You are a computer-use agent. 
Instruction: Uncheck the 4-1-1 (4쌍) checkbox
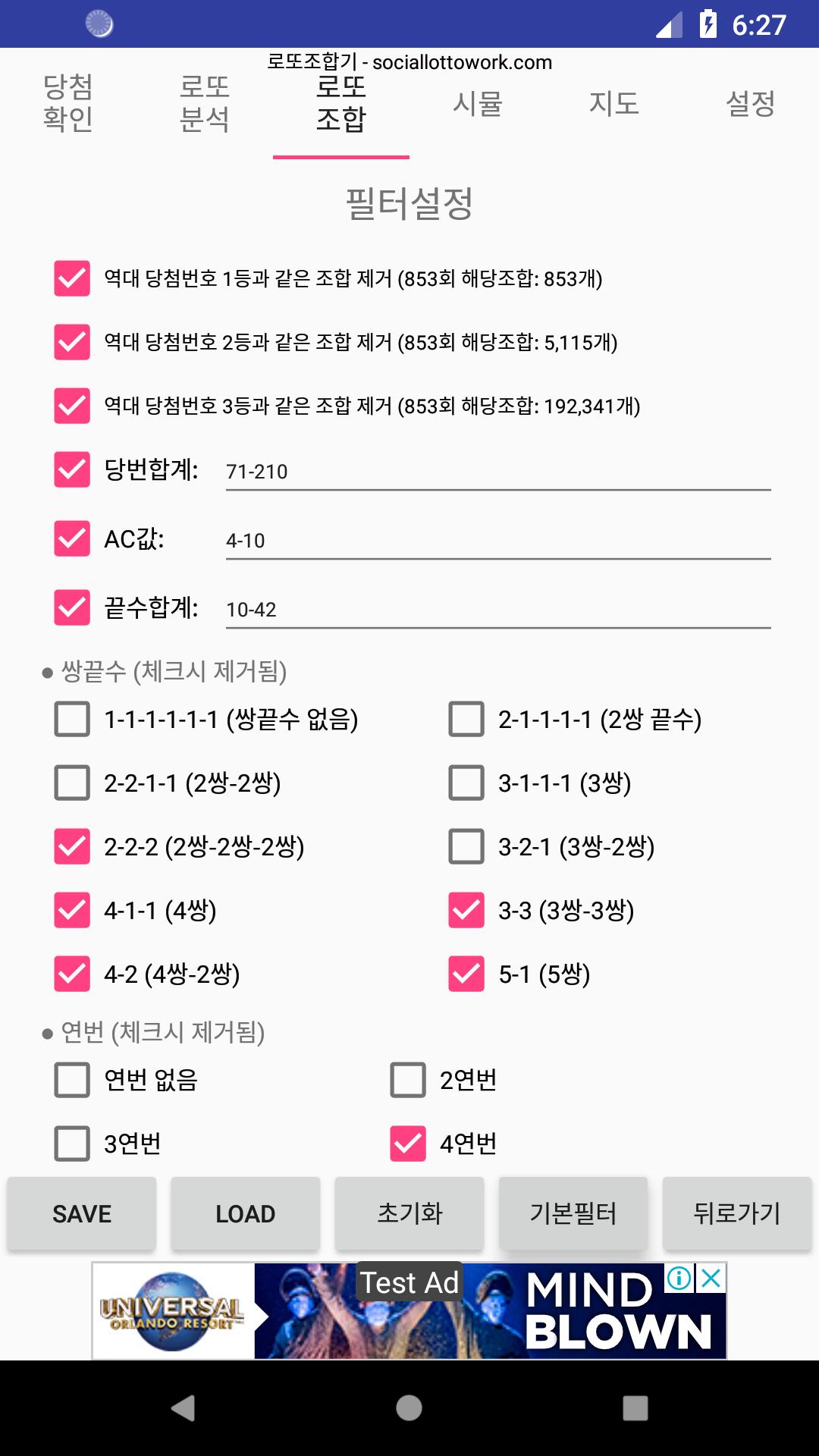coord(72,910)
